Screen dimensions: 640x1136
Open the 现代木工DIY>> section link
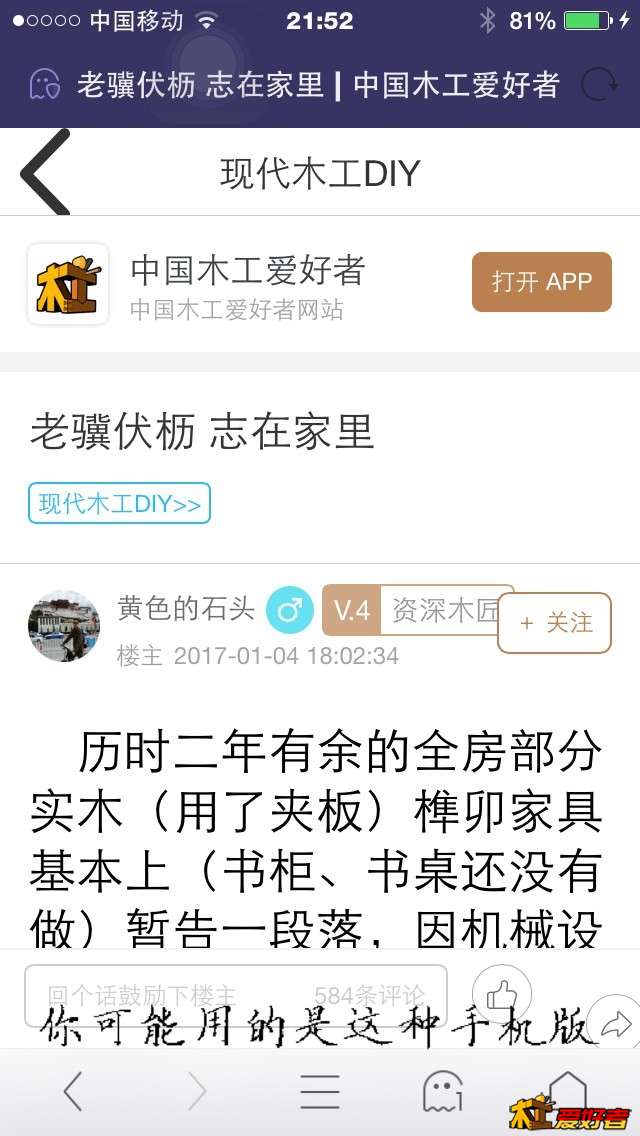click(x=119, y=504)
